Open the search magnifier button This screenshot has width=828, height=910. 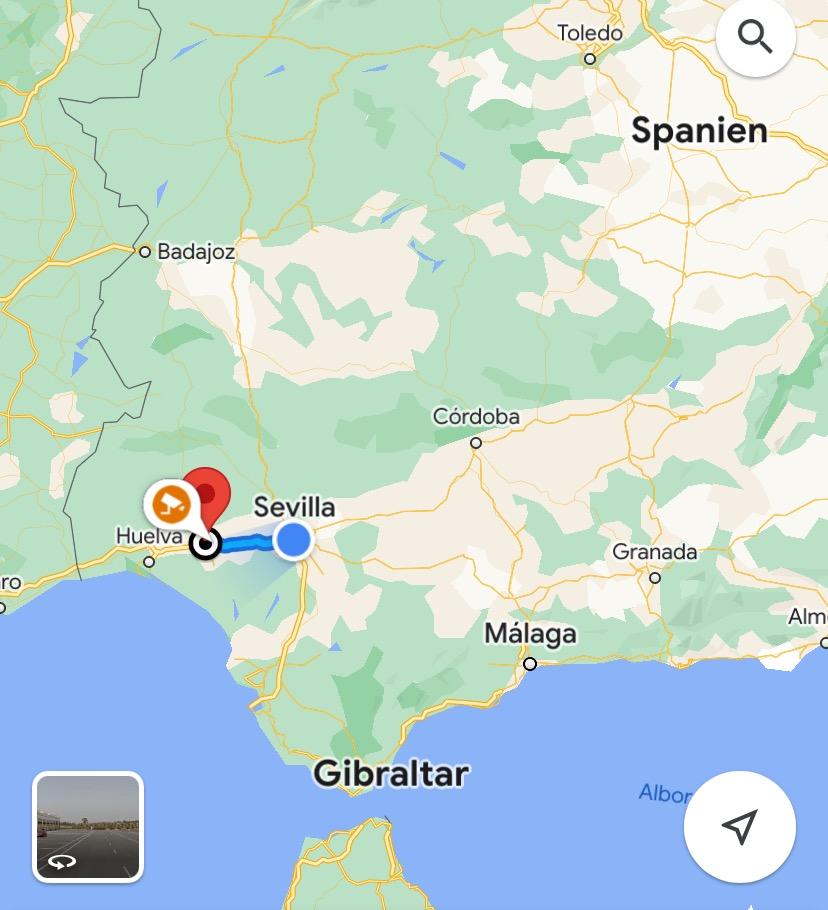coord(755,39)
